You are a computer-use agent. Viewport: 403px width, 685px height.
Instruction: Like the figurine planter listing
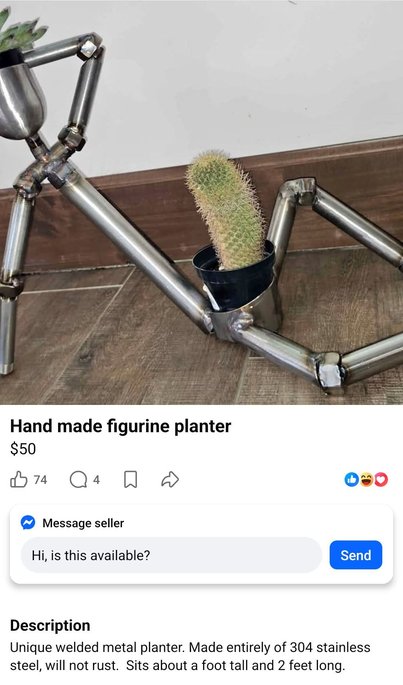coord(19,480)
